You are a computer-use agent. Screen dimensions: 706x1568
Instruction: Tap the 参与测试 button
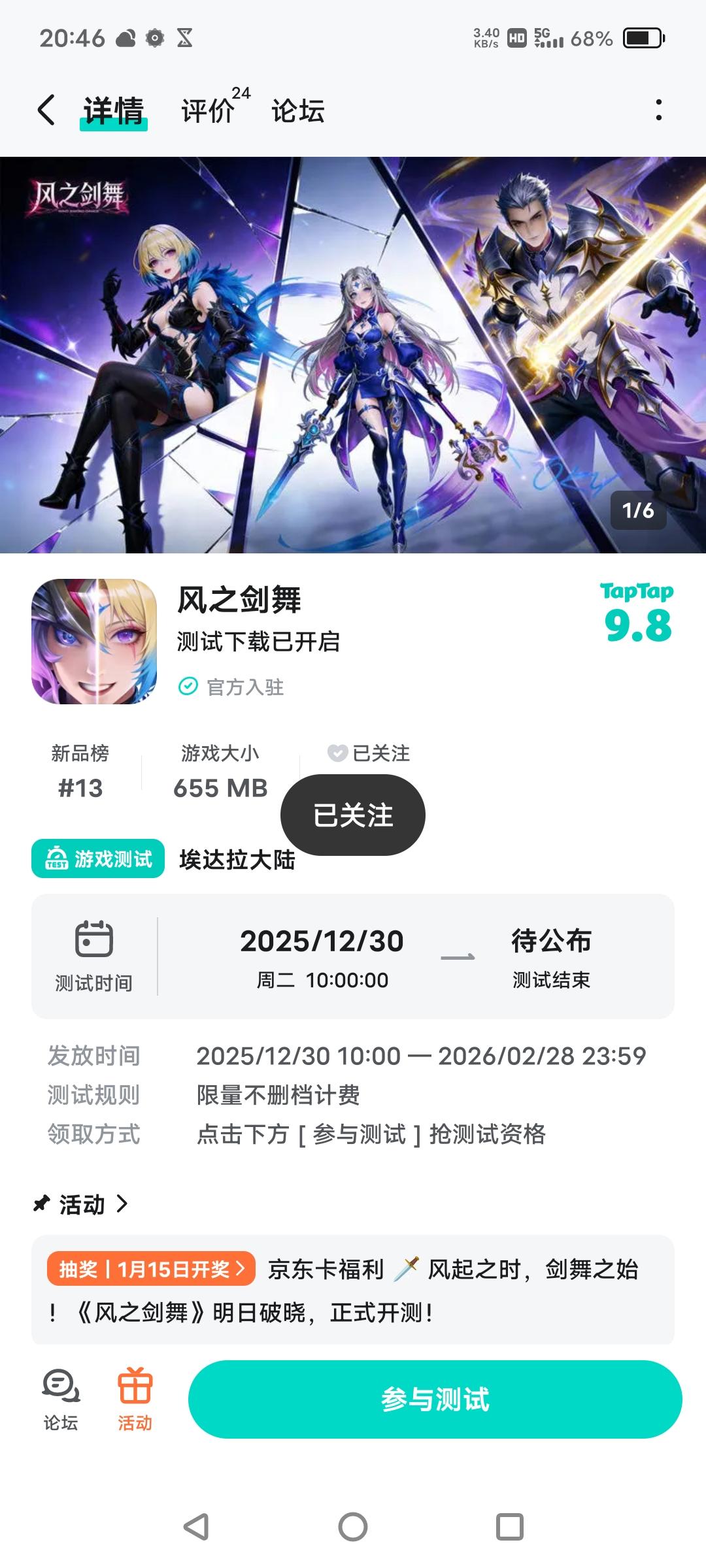435,1399
